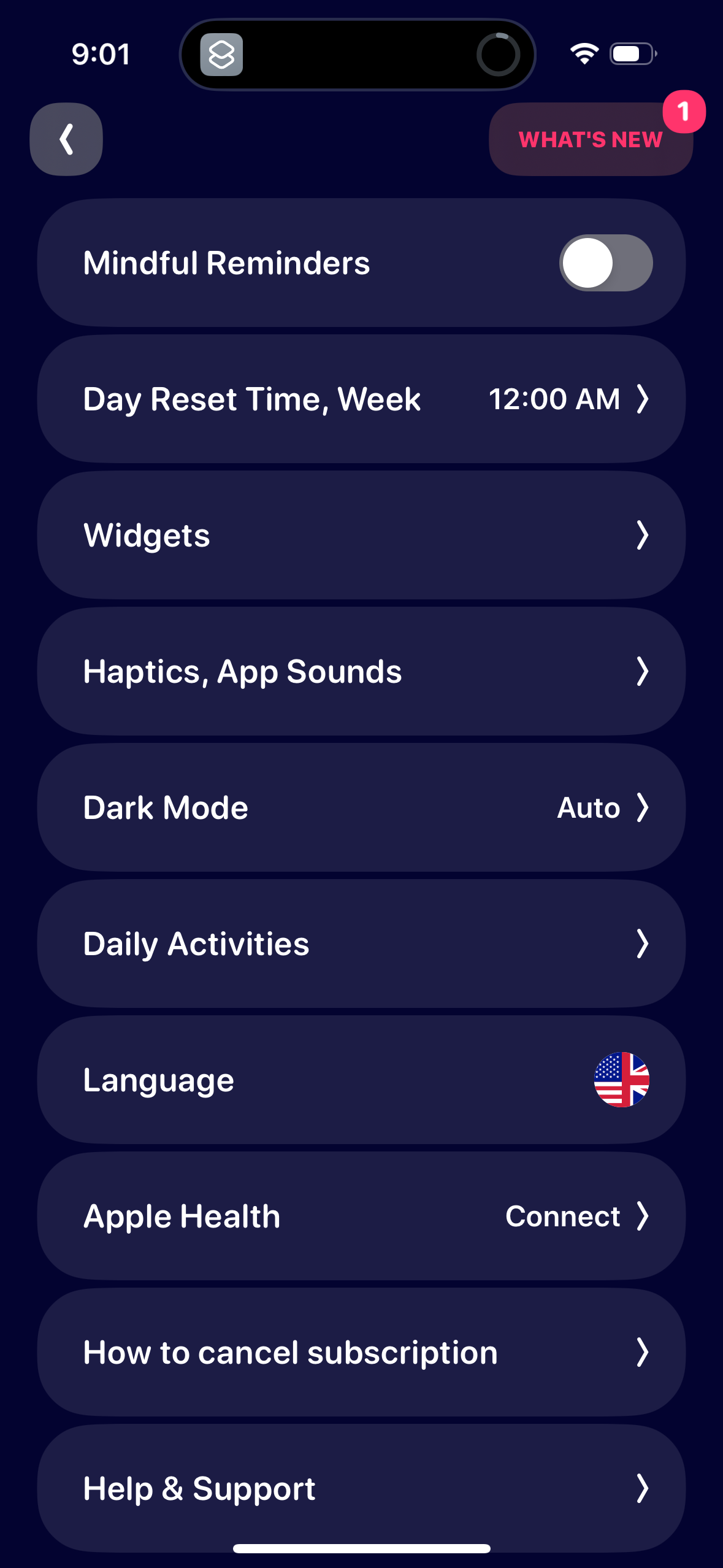Click the back arrow at top left

[66, 139]
